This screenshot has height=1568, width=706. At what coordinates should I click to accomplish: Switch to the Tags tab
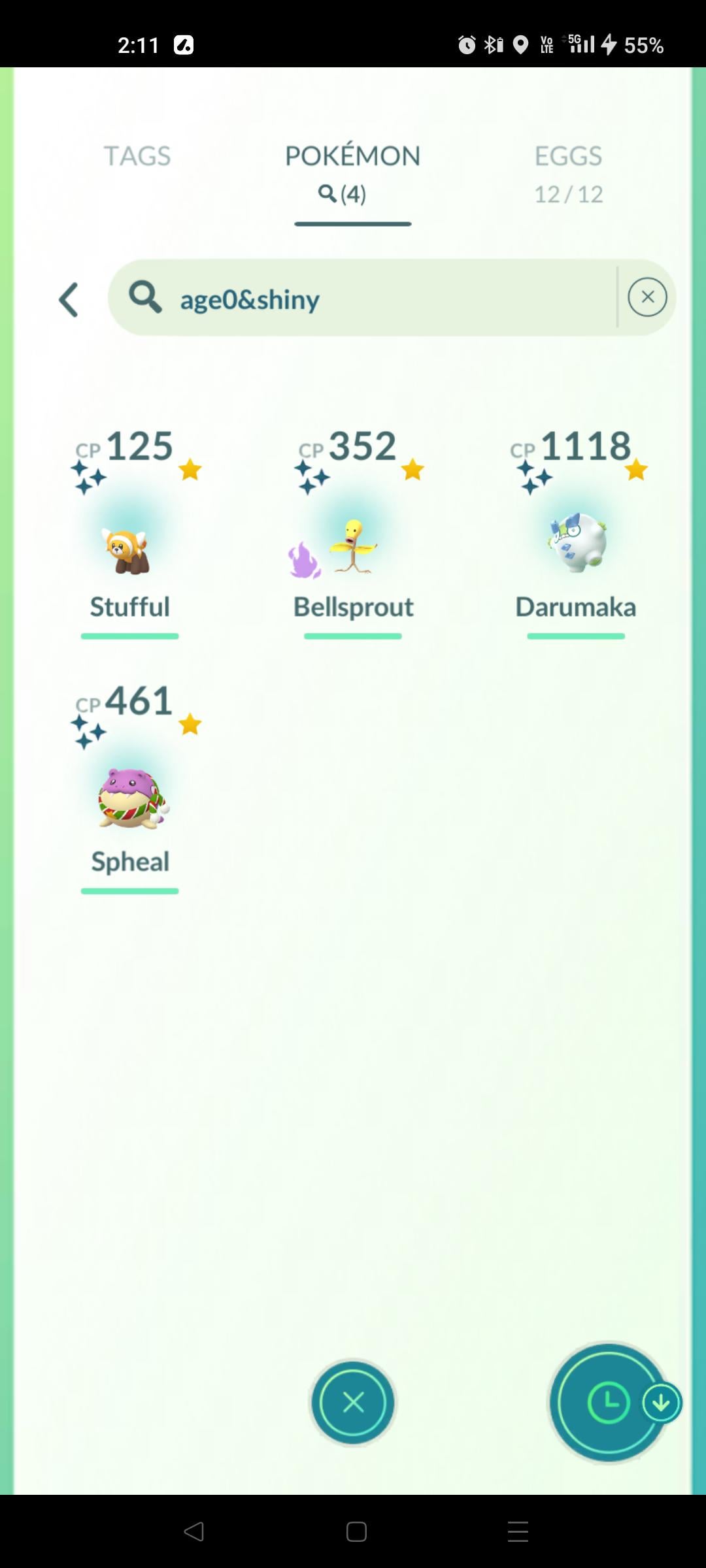click(137, 156)
